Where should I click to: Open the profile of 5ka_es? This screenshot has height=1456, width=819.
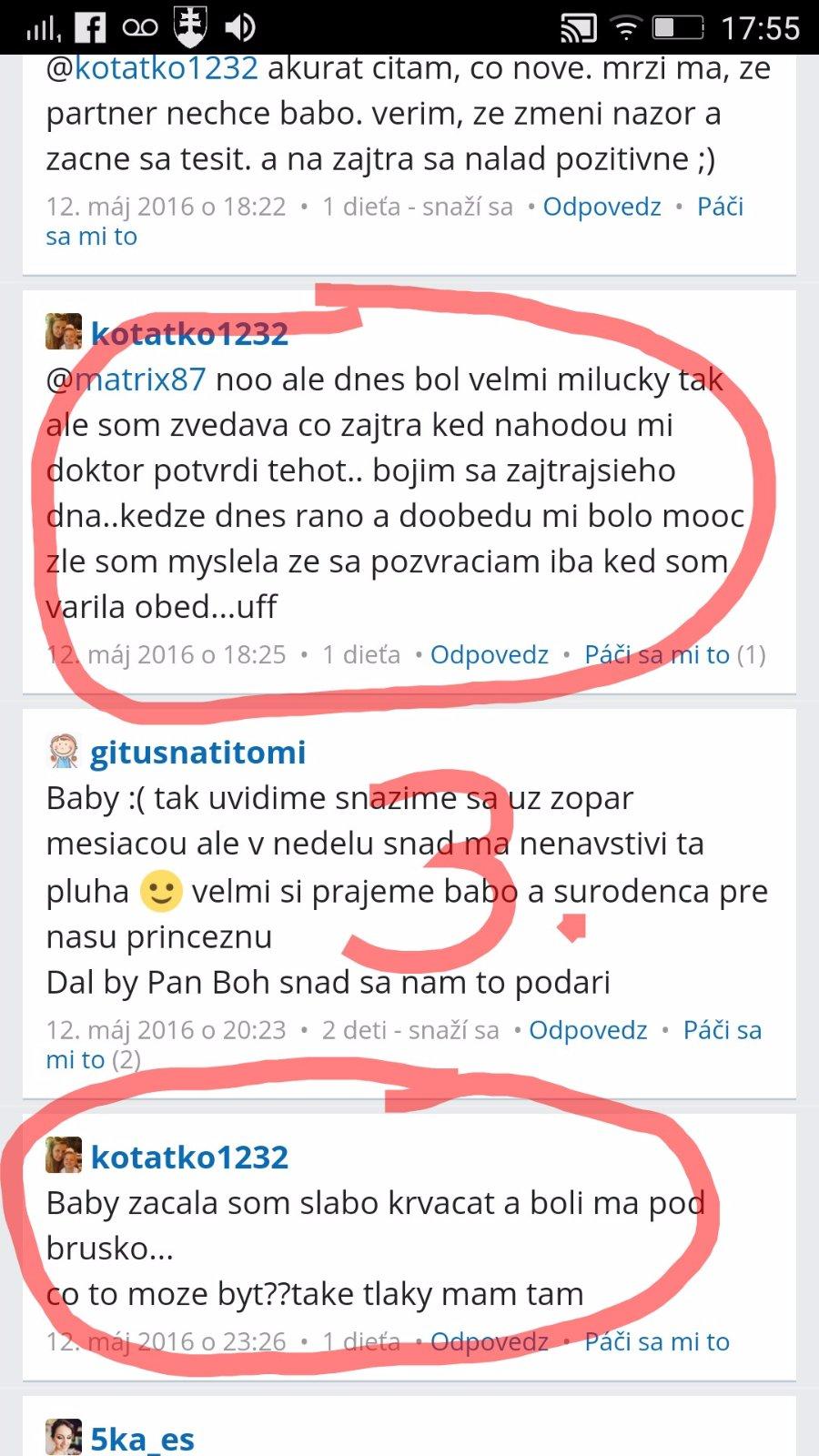(x=142, y=1439)
